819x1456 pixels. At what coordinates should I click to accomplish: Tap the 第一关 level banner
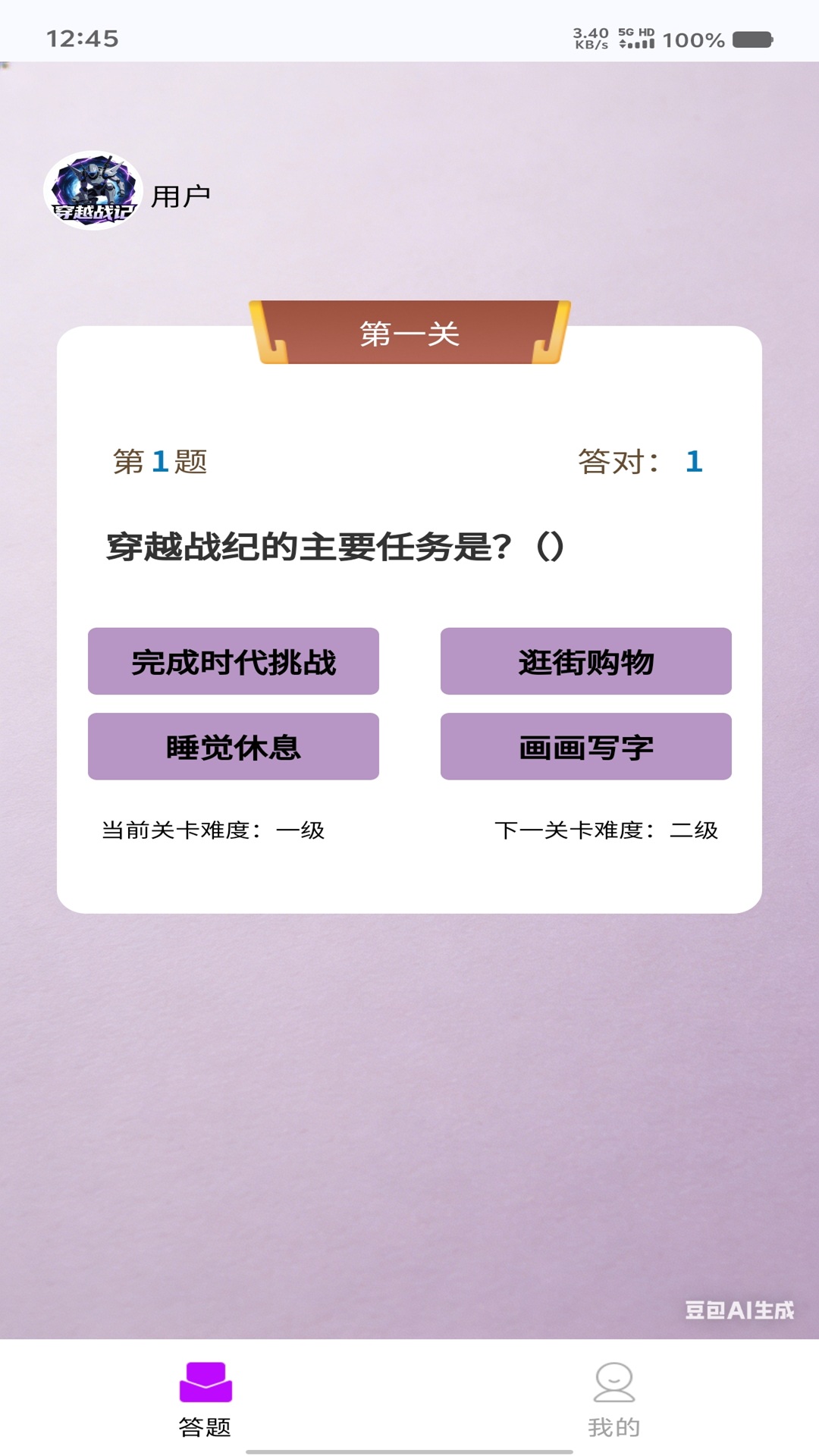[409, 334]
